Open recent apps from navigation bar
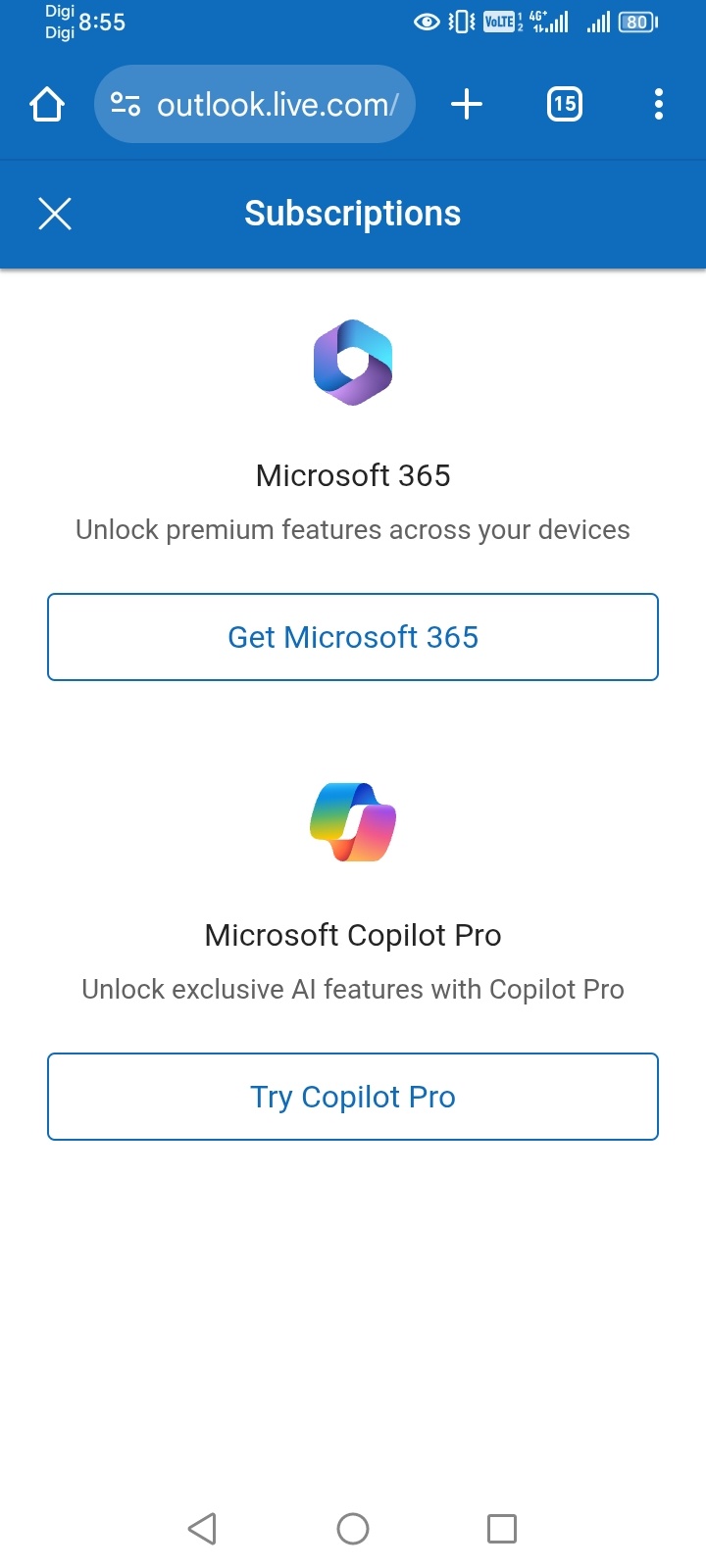Screen dimensions: 706x1568 (501, 1528)
